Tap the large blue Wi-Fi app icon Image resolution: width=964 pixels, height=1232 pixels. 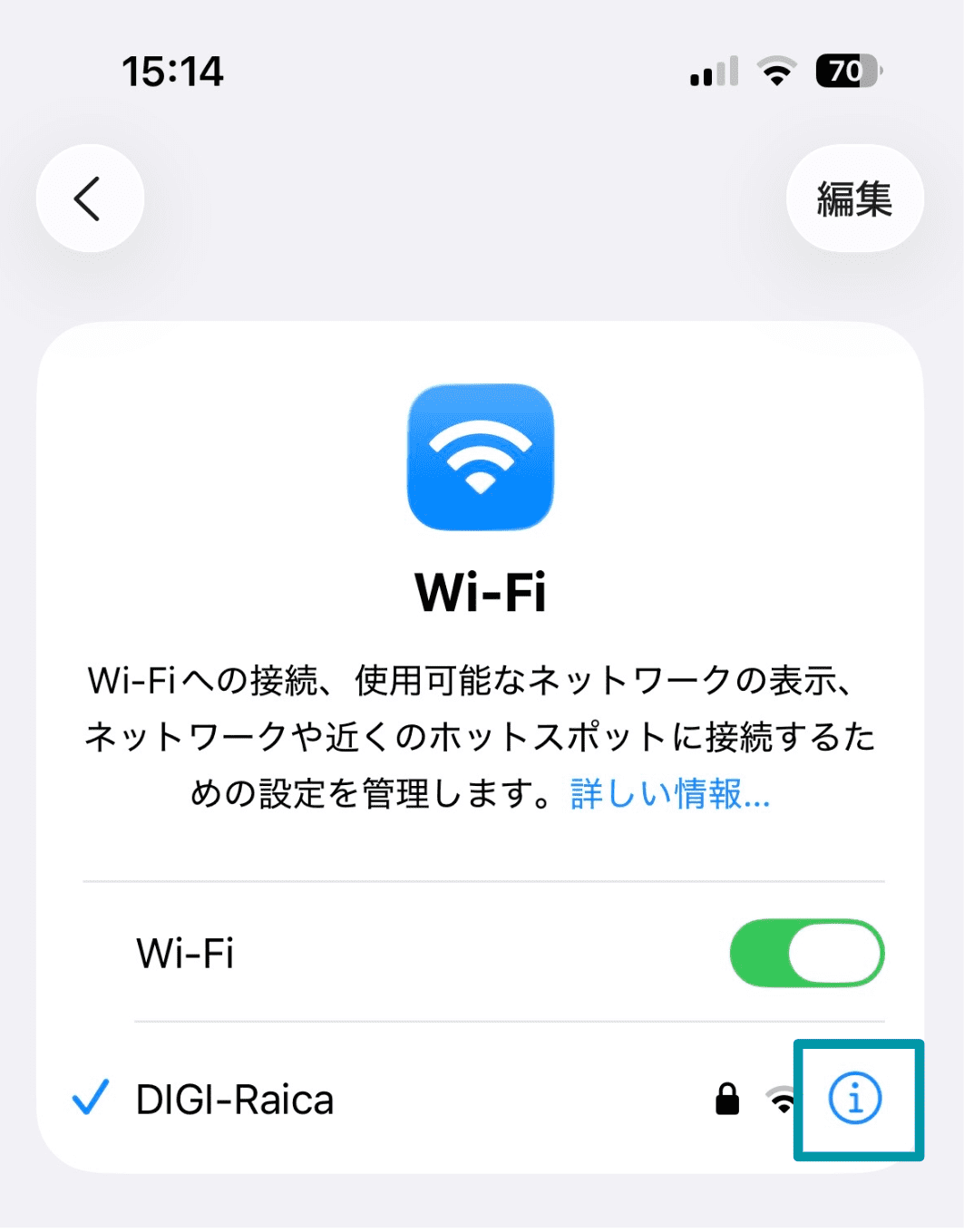(x=482, y=458)
